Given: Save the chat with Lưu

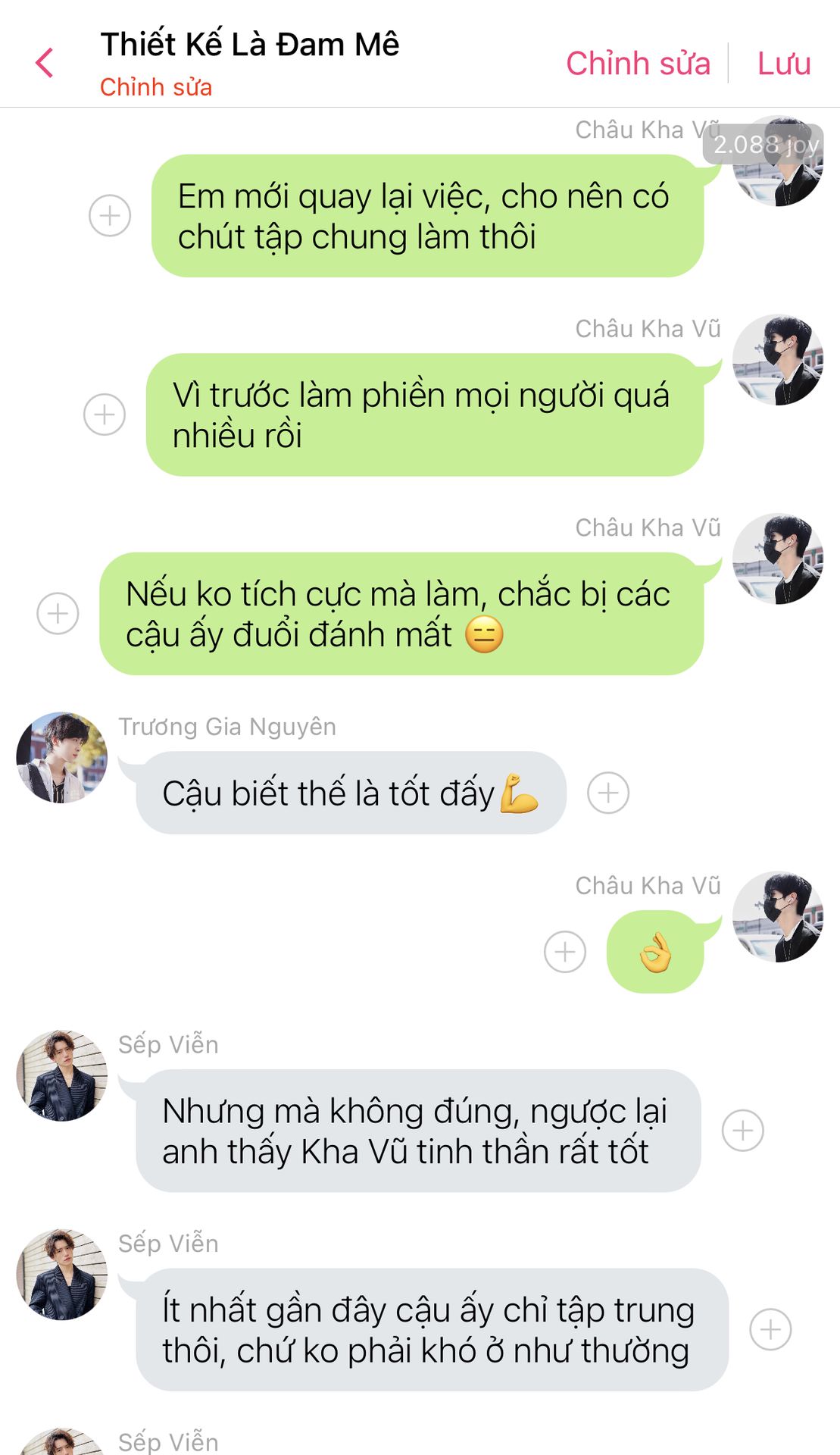Looking at the screenshot, I should (x=783, y=64).
